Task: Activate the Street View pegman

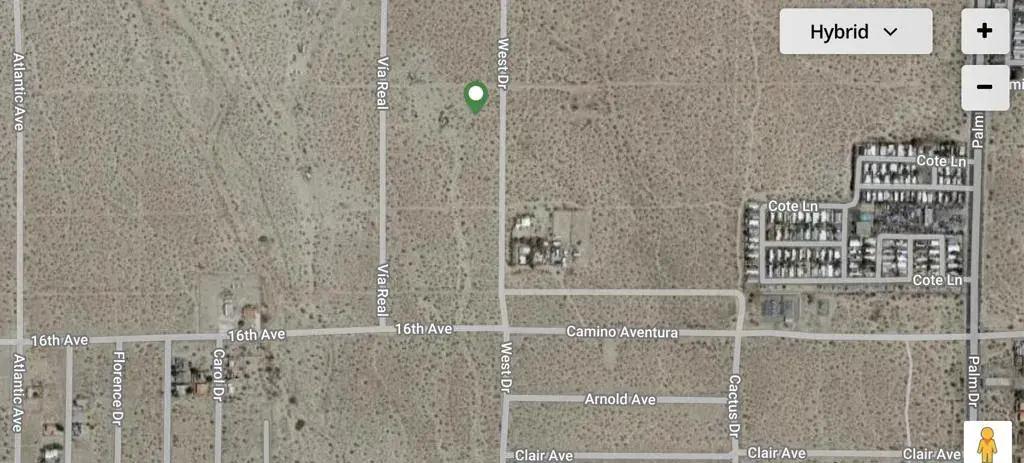Action: click(x=987, y=442)
